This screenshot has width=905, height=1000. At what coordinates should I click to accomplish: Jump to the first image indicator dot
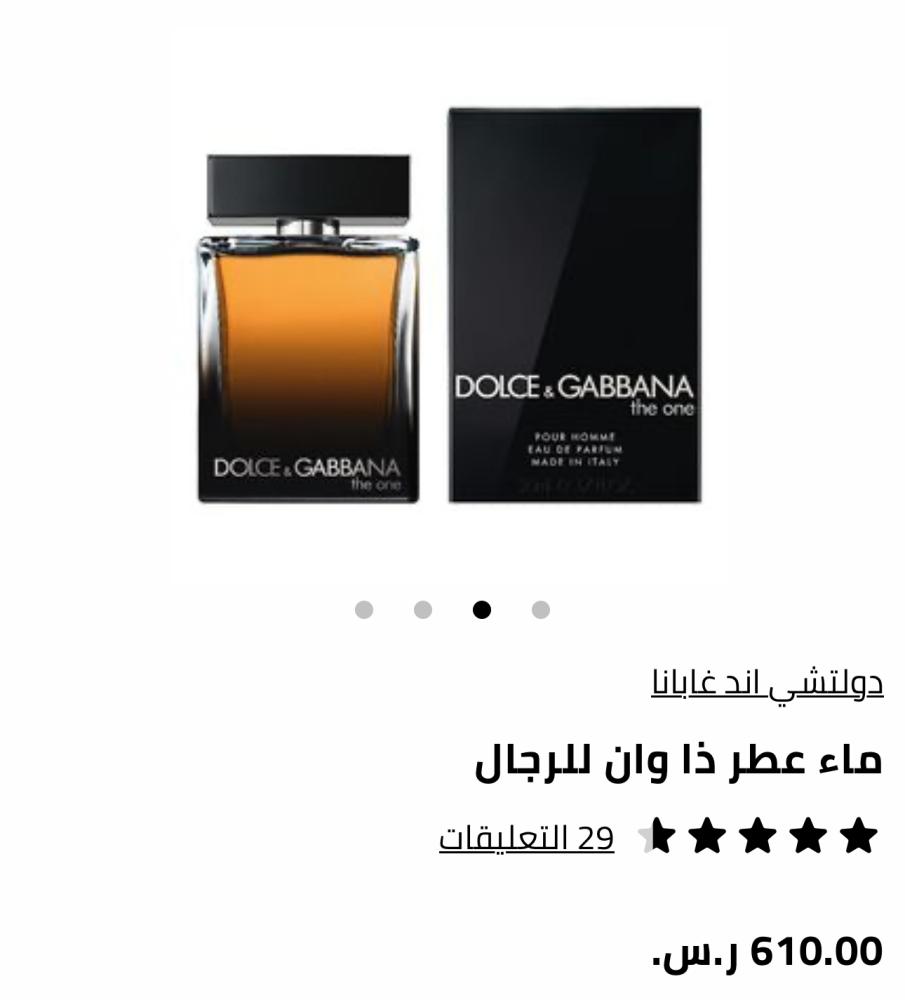coord(364,610)
